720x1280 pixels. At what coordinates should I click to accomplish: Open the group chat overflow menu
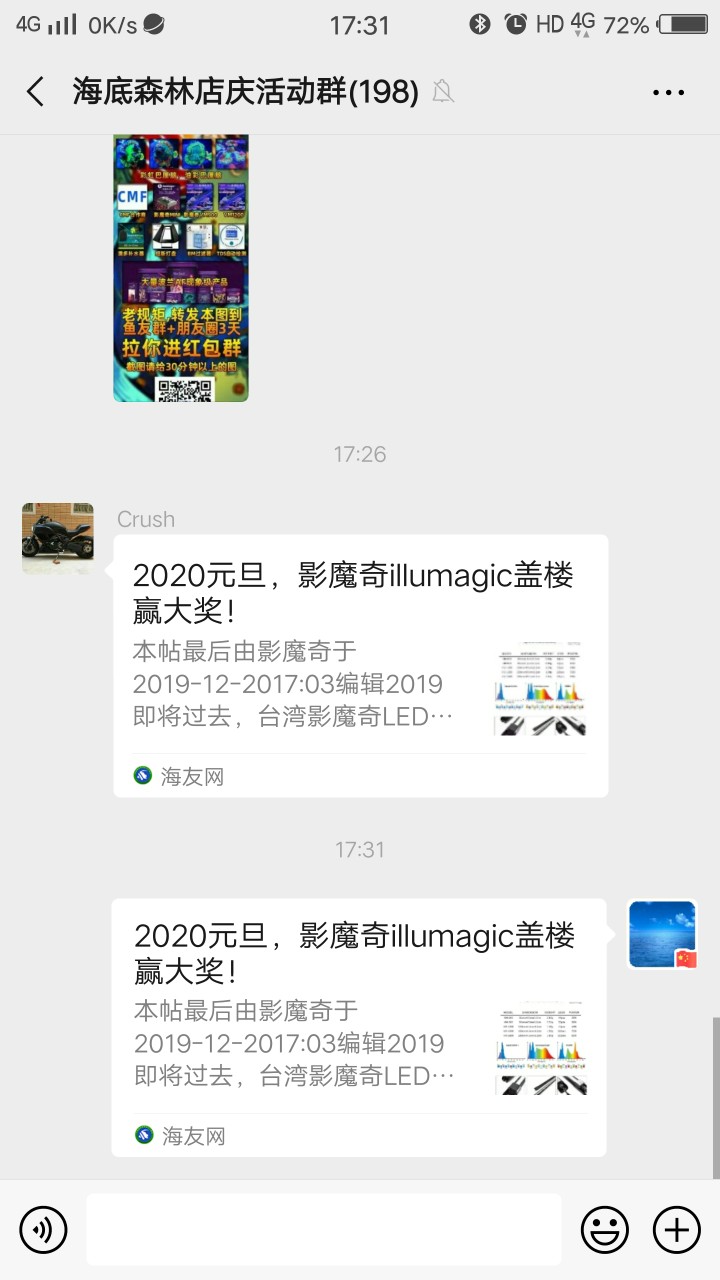tap(668, 92)
